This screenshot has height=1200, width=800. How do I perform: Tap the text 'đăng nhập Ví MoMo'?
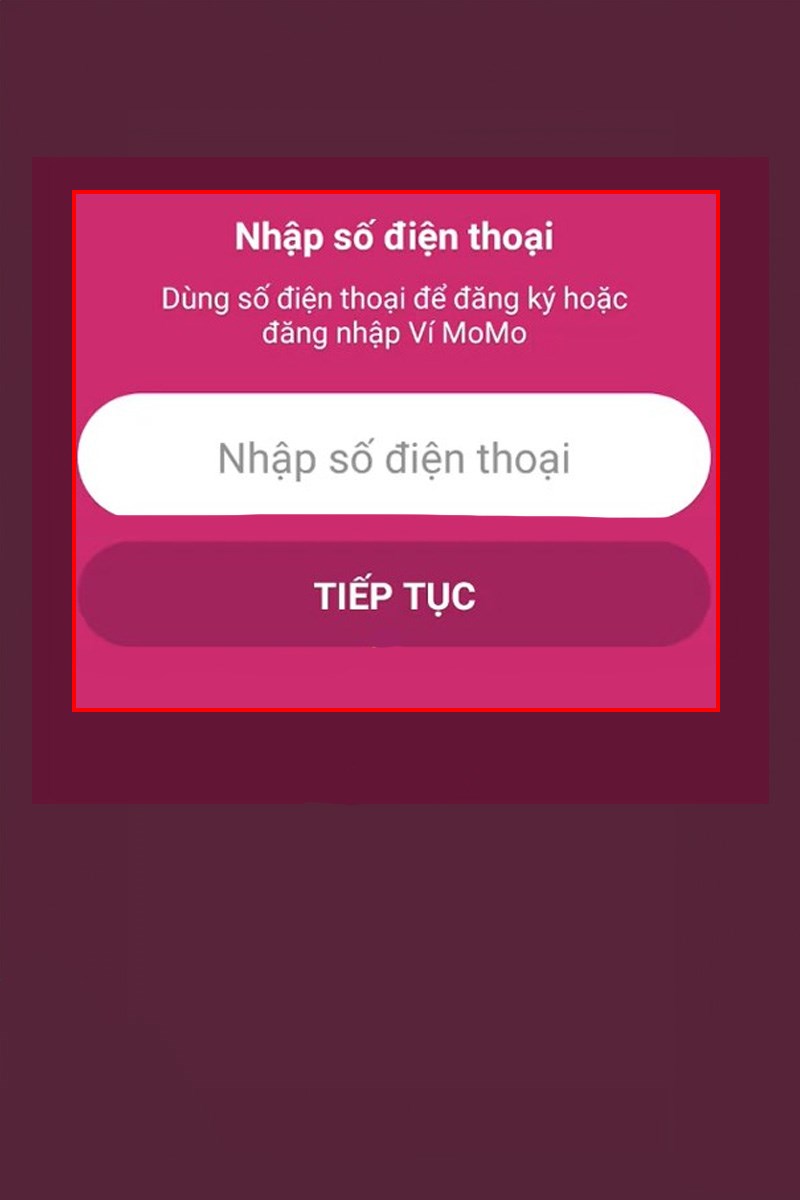click(395, 330)
